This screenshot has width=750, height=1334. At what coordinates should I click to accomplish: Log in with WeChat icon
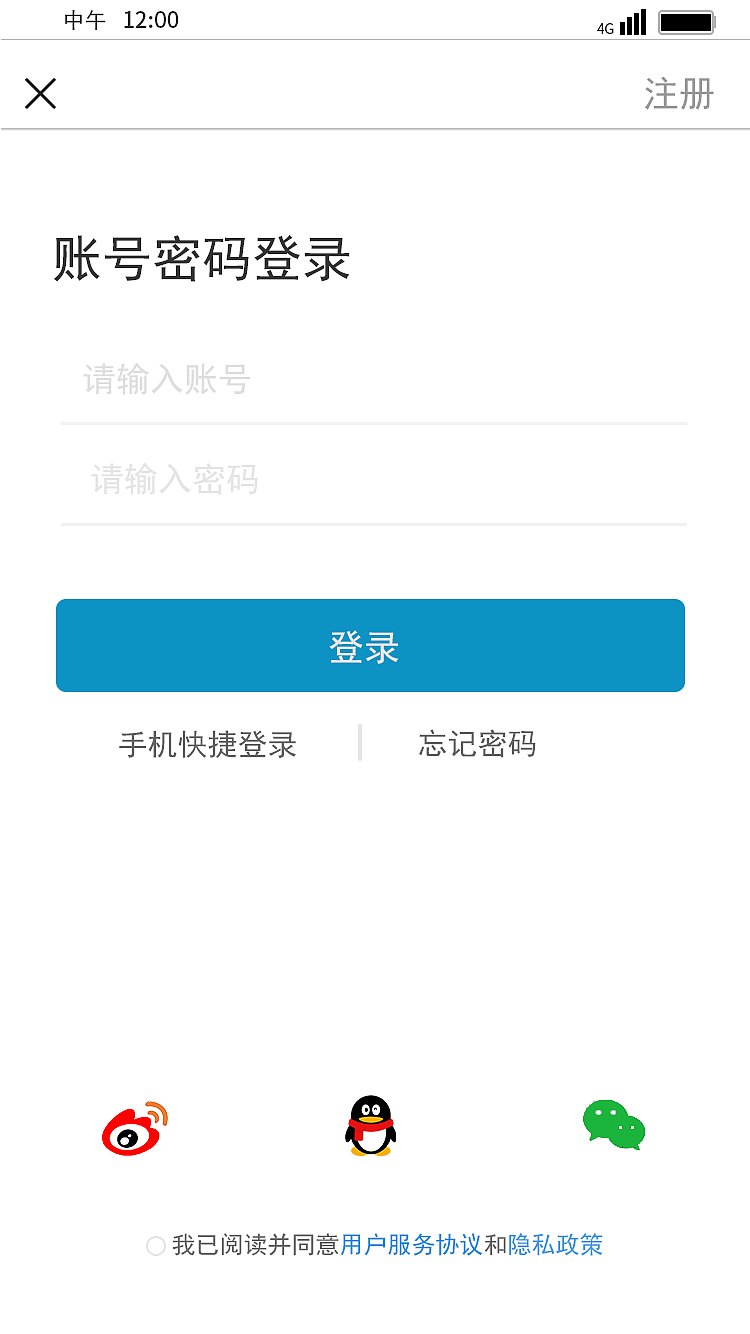click(x=613, y=1125)
